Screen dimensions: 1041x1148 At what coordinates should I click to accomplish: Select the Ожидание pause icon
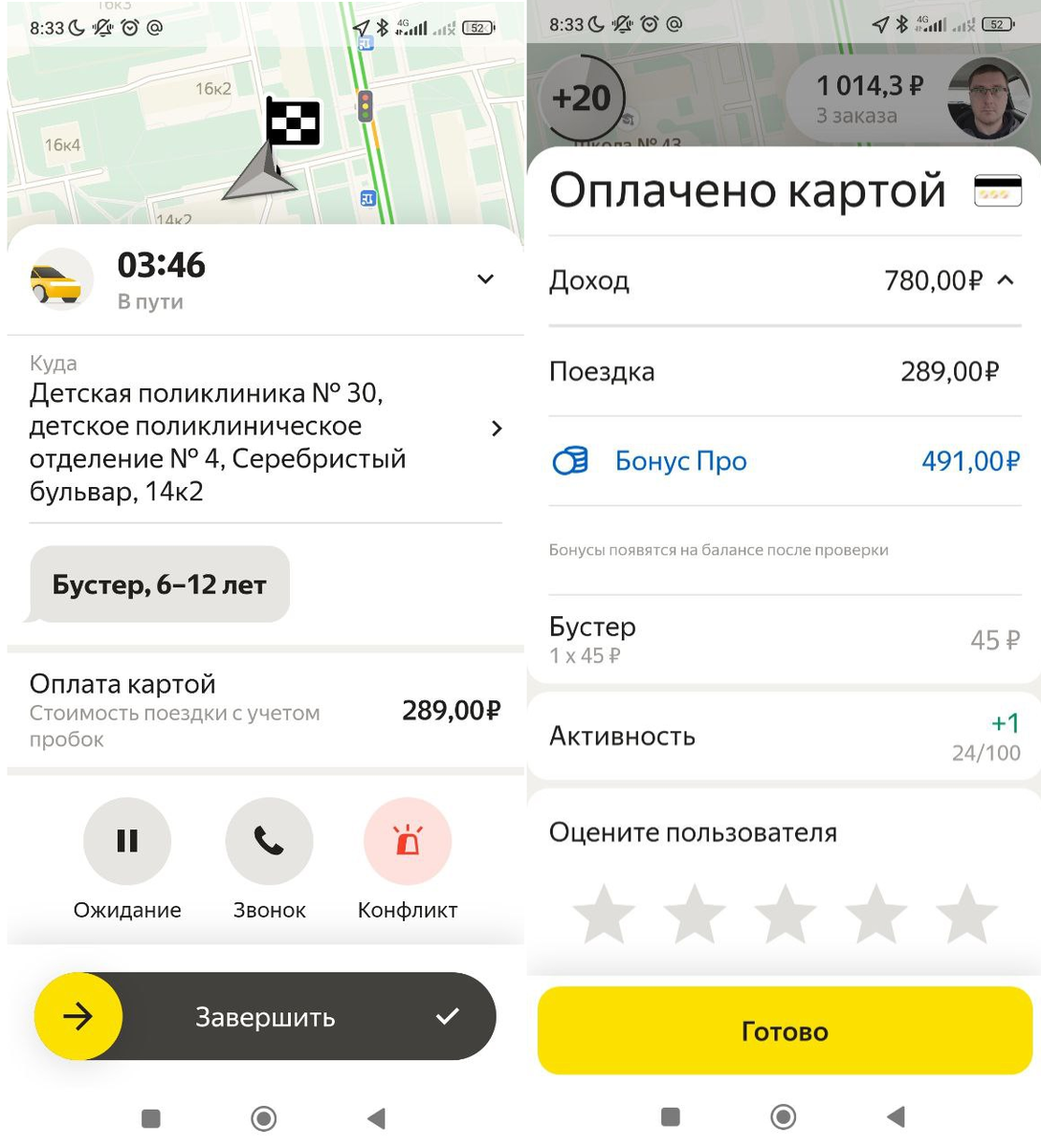126,840
